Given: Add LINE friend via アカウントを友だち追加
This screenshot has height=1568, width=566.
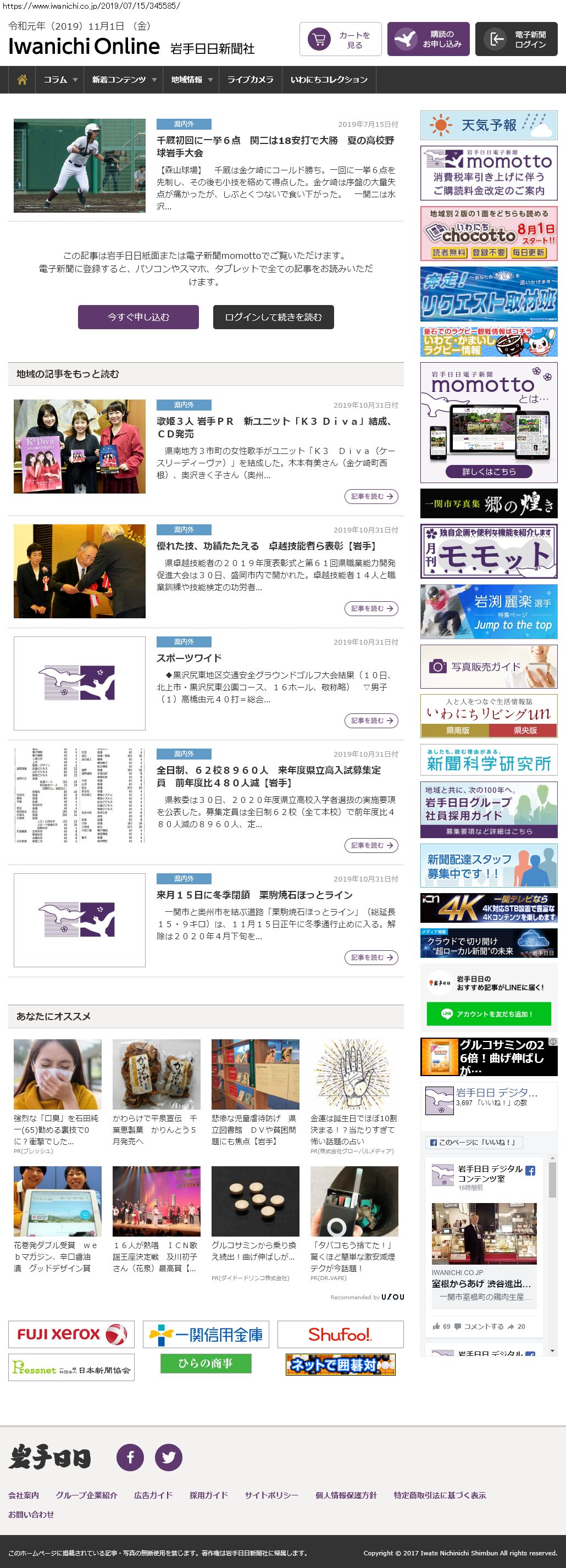Looking at the screenshot, I should point(489,1014).
